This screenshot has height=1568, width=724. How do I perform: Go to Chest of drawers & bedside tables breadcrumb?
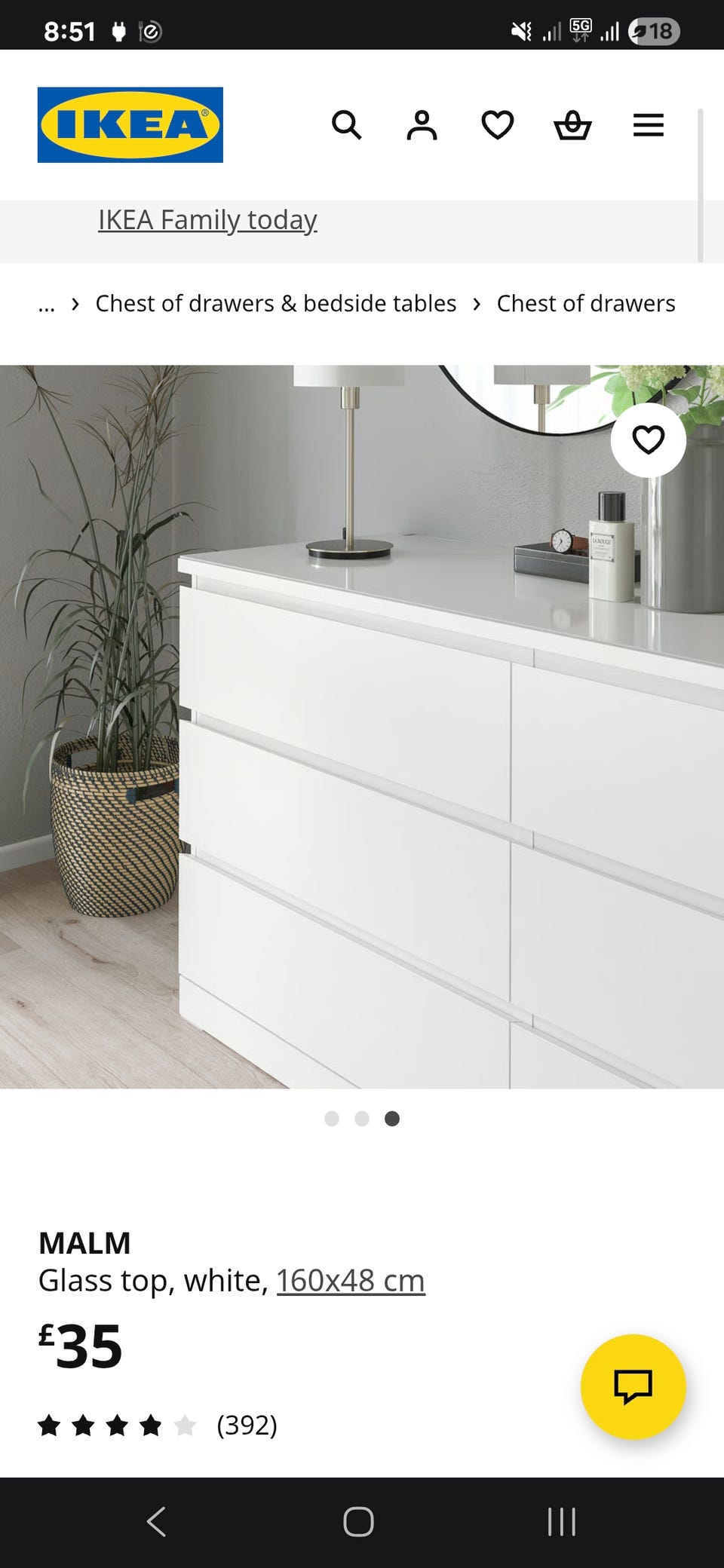pos(276,303)
